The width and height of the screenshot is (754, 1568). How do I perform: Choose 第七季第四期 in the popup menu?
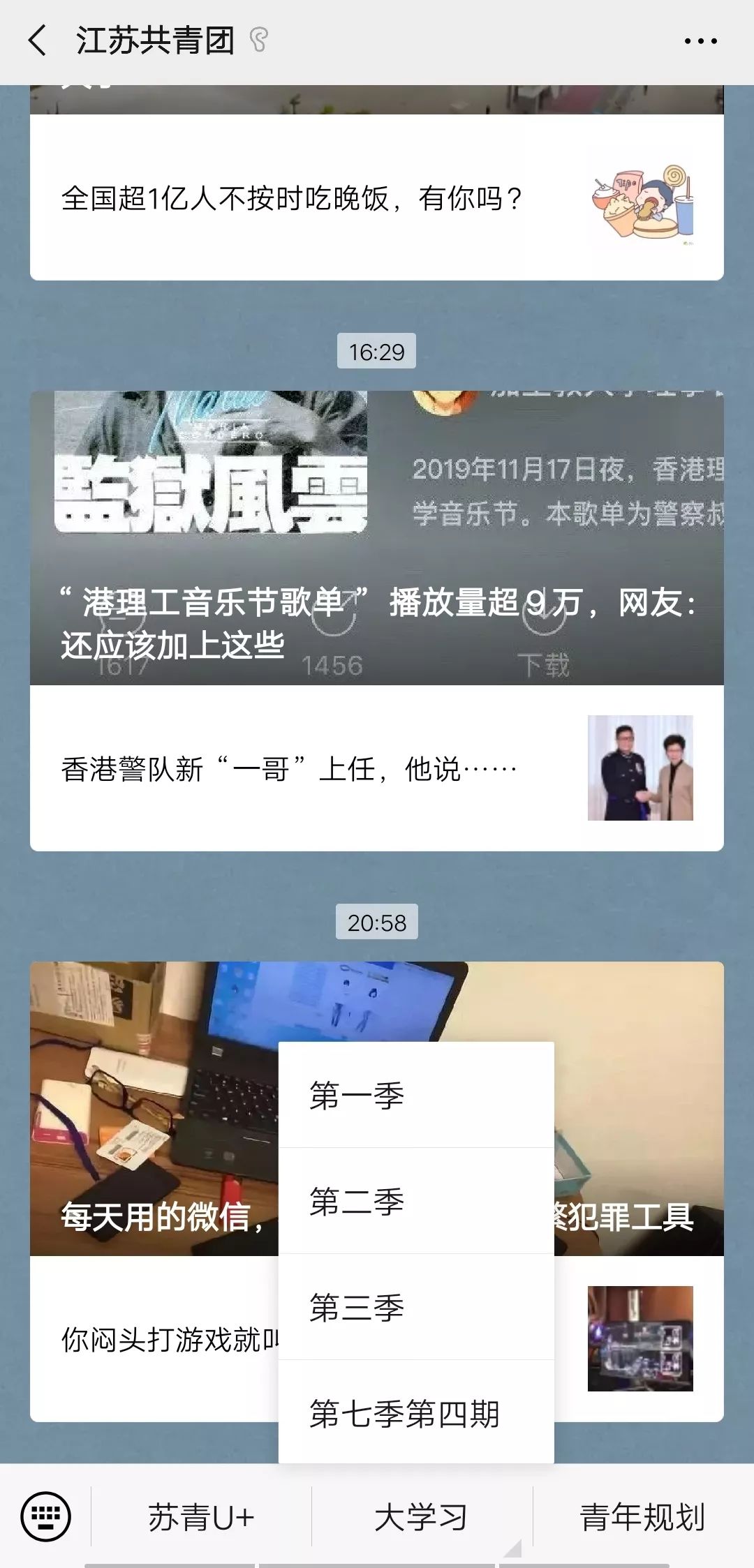(x=416, y=1413)
